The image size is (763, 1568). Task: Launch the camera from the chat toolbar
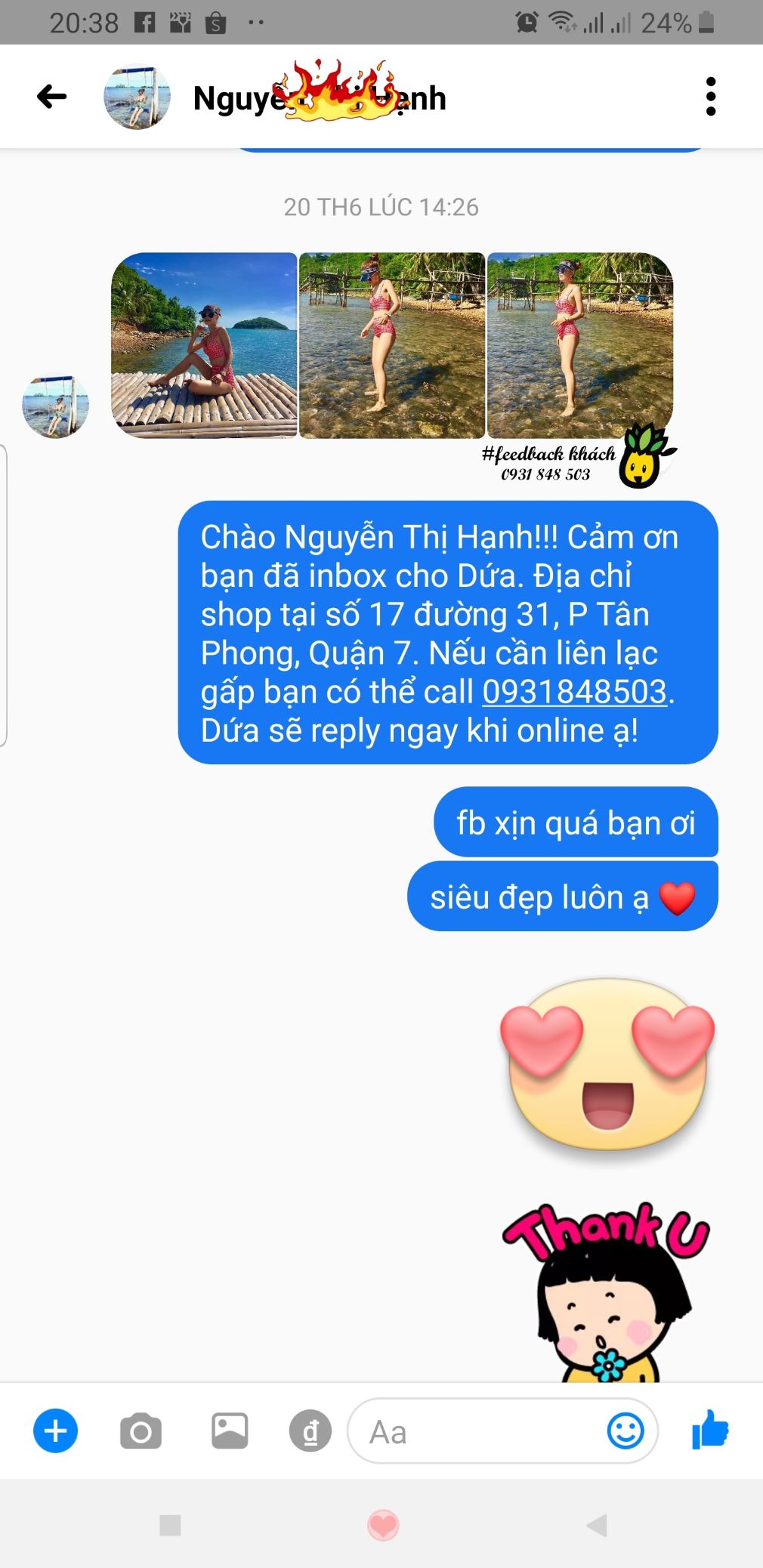pyautogui.click(x=141, y=1431)
